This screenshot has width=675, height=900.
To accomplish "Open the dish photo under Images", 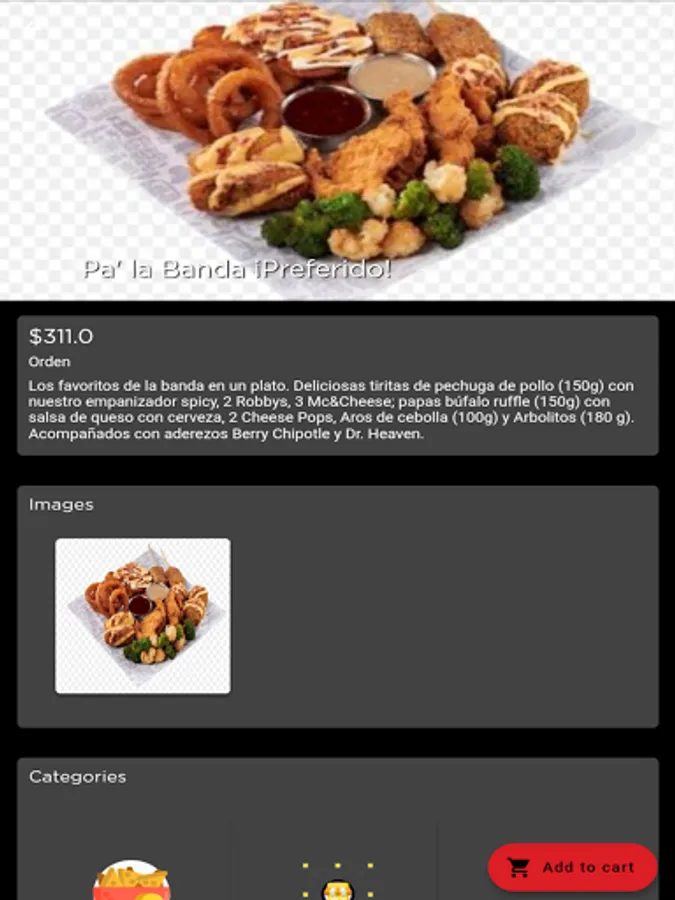I will click(143, 616).
